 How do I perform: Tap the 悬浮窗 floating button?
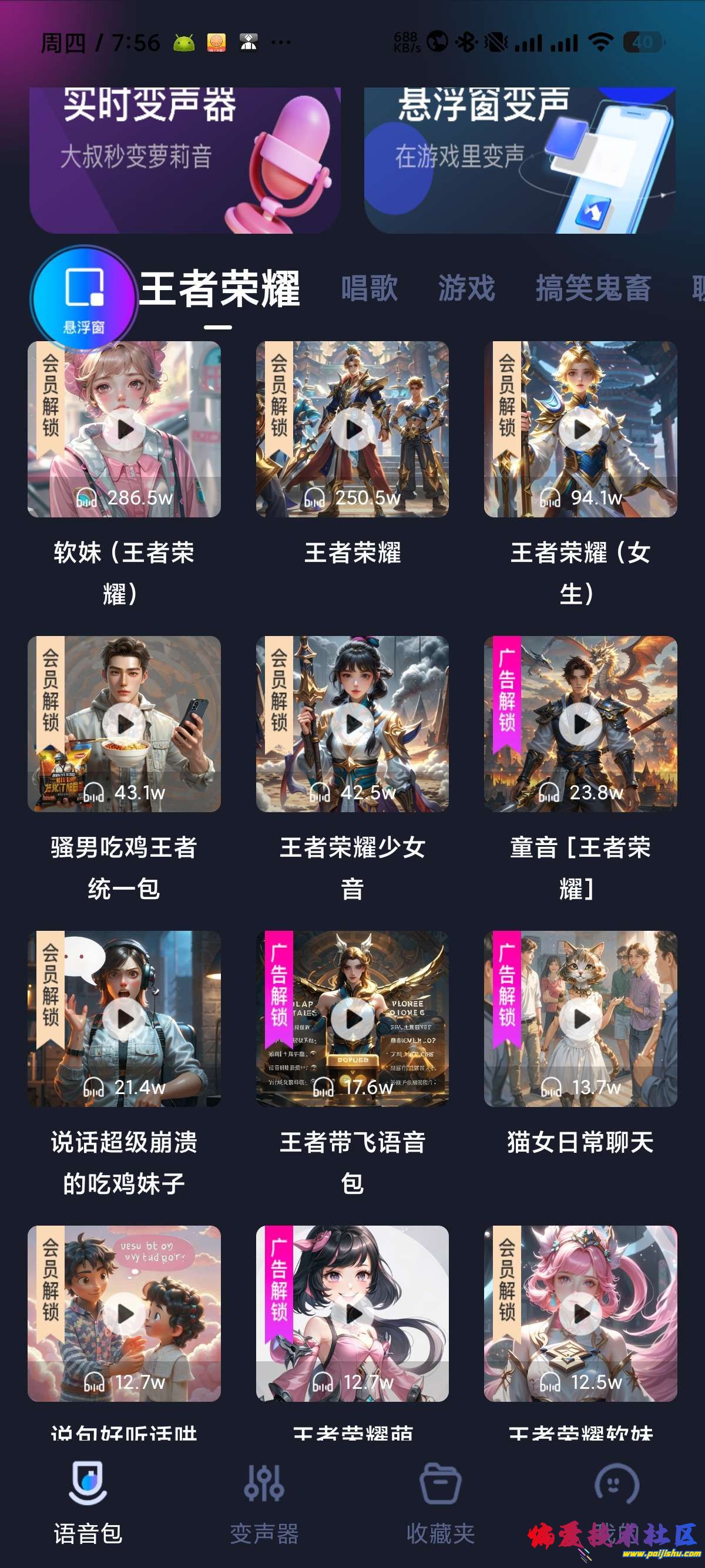pyautogui.click(x=84, y=297)
